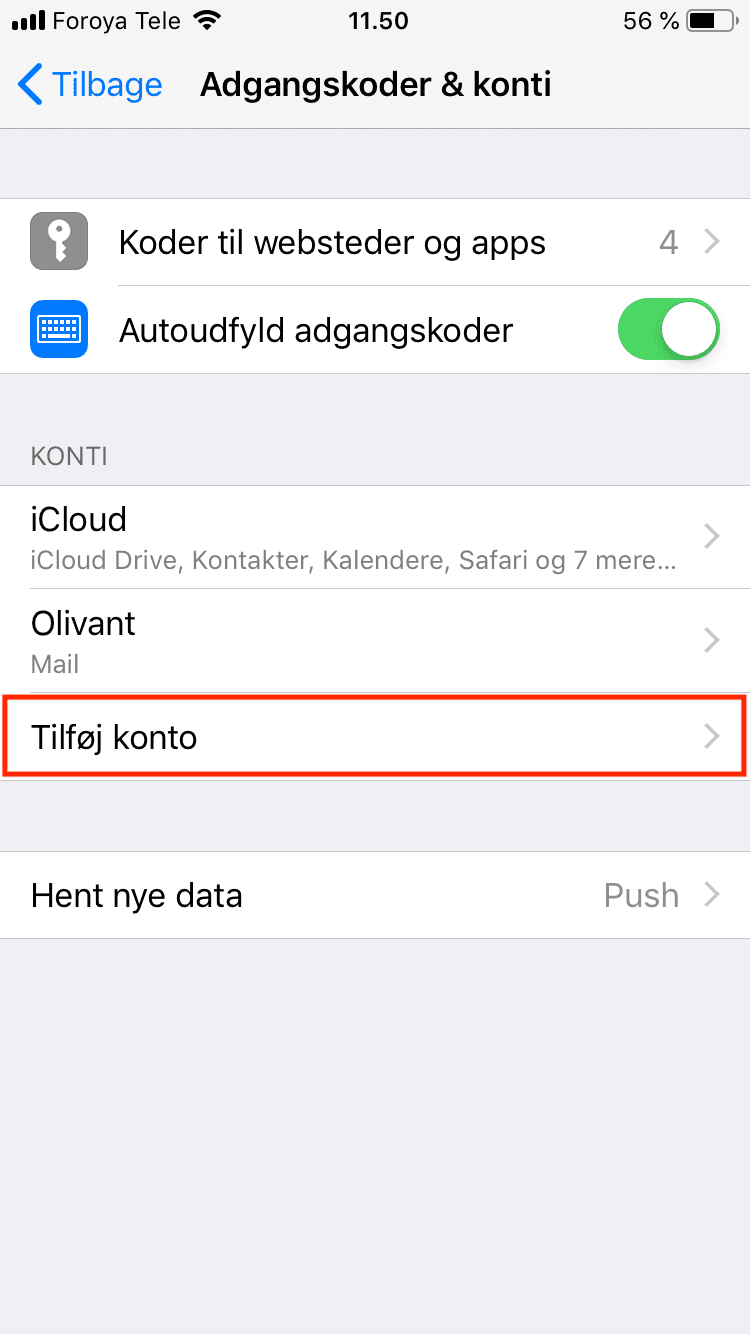Open Koder til websteder og apps

pyautogui.click(x=375, y=242)
